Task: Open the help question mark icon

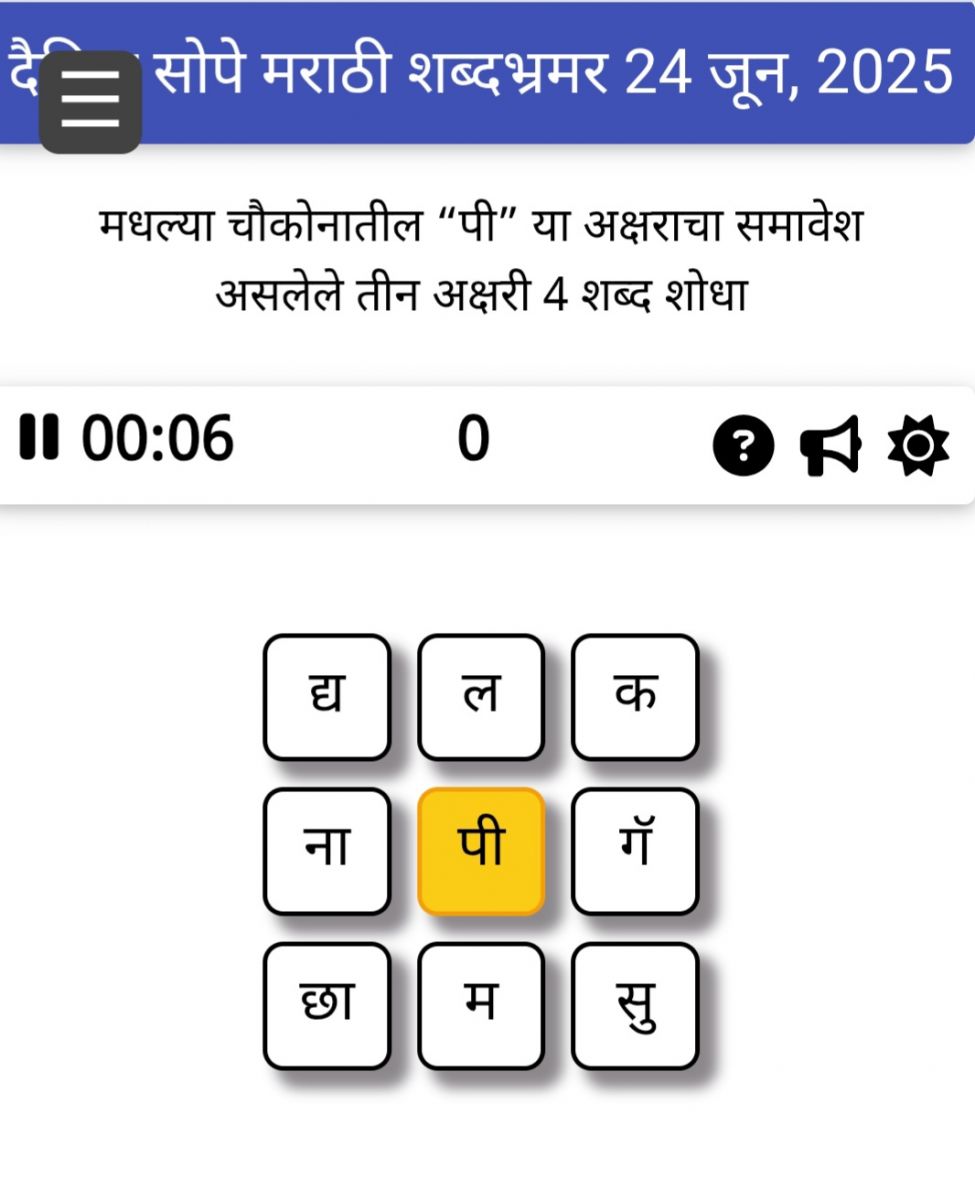Action: [743, 445]
